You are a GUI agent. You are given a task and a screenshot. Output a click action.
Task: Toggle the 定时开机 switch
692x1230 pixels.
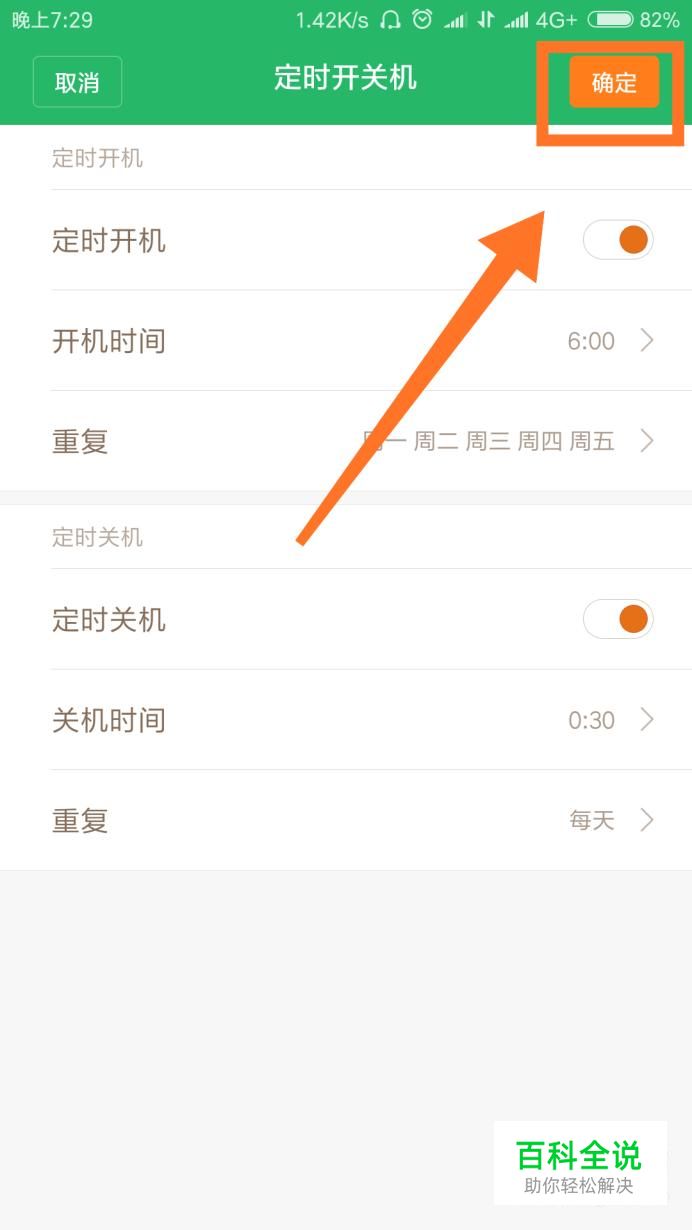pyautogui.click(x=618, y=240)
